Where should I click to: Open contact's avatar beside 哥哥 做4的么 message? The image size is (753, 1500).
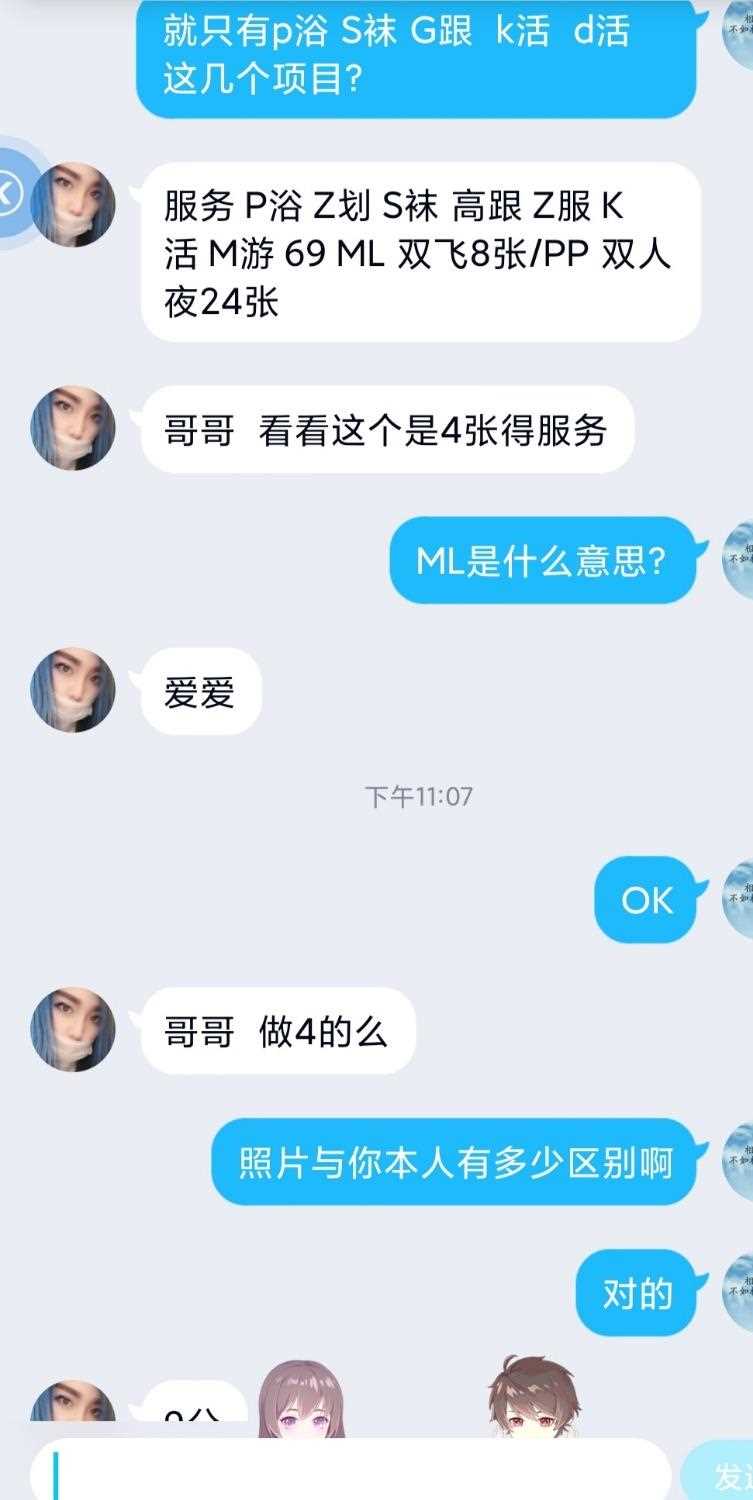(73, 1030)
